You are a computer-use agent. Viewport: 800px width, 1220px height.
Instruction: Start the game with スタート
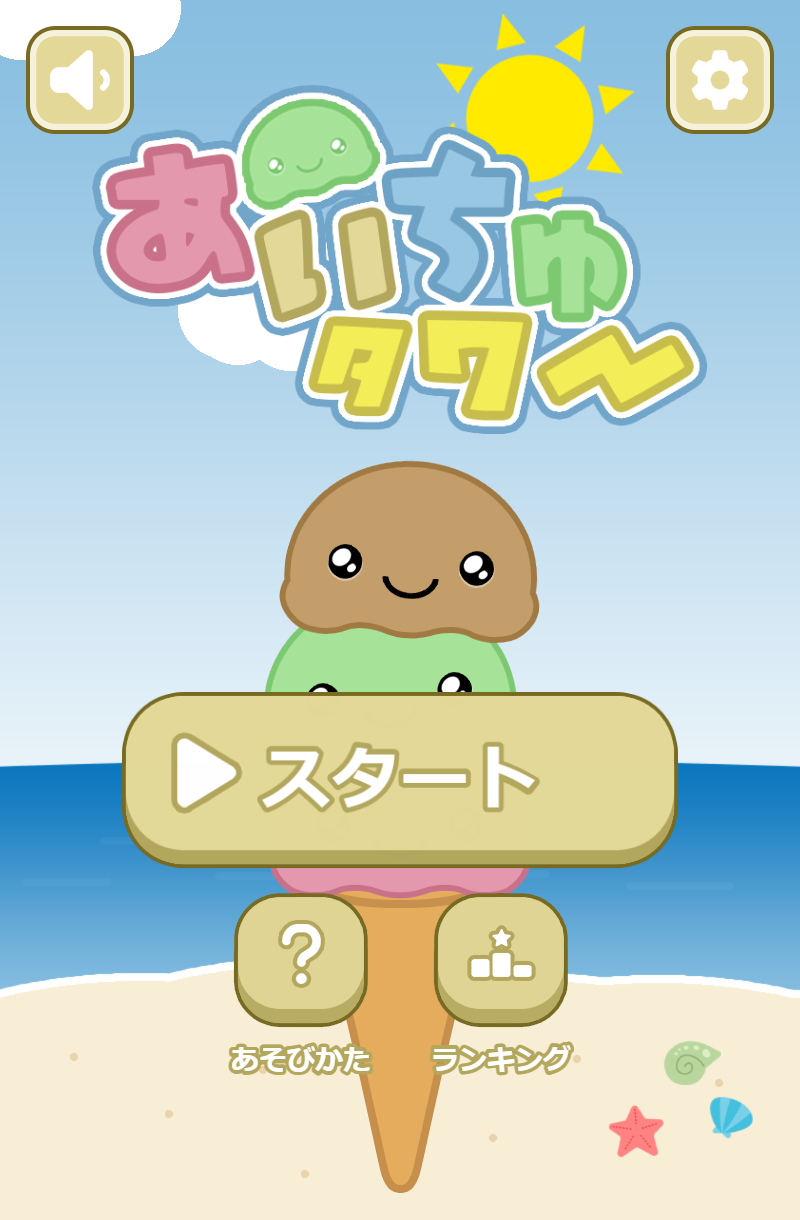(x=400, y=778)
